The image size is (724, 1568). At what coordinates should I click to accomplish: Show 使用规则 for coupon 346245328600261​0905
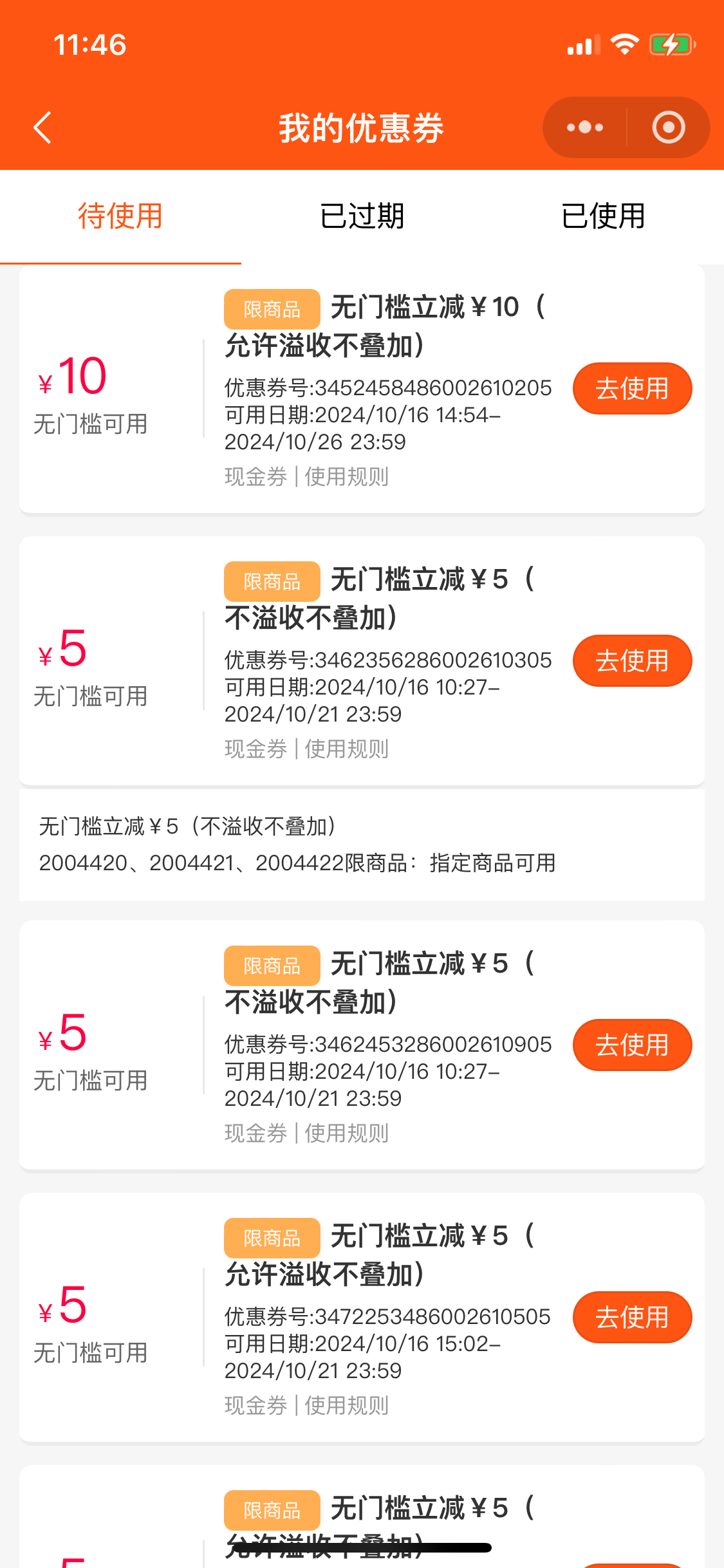pyautogui.click(x=346, y=1134)
